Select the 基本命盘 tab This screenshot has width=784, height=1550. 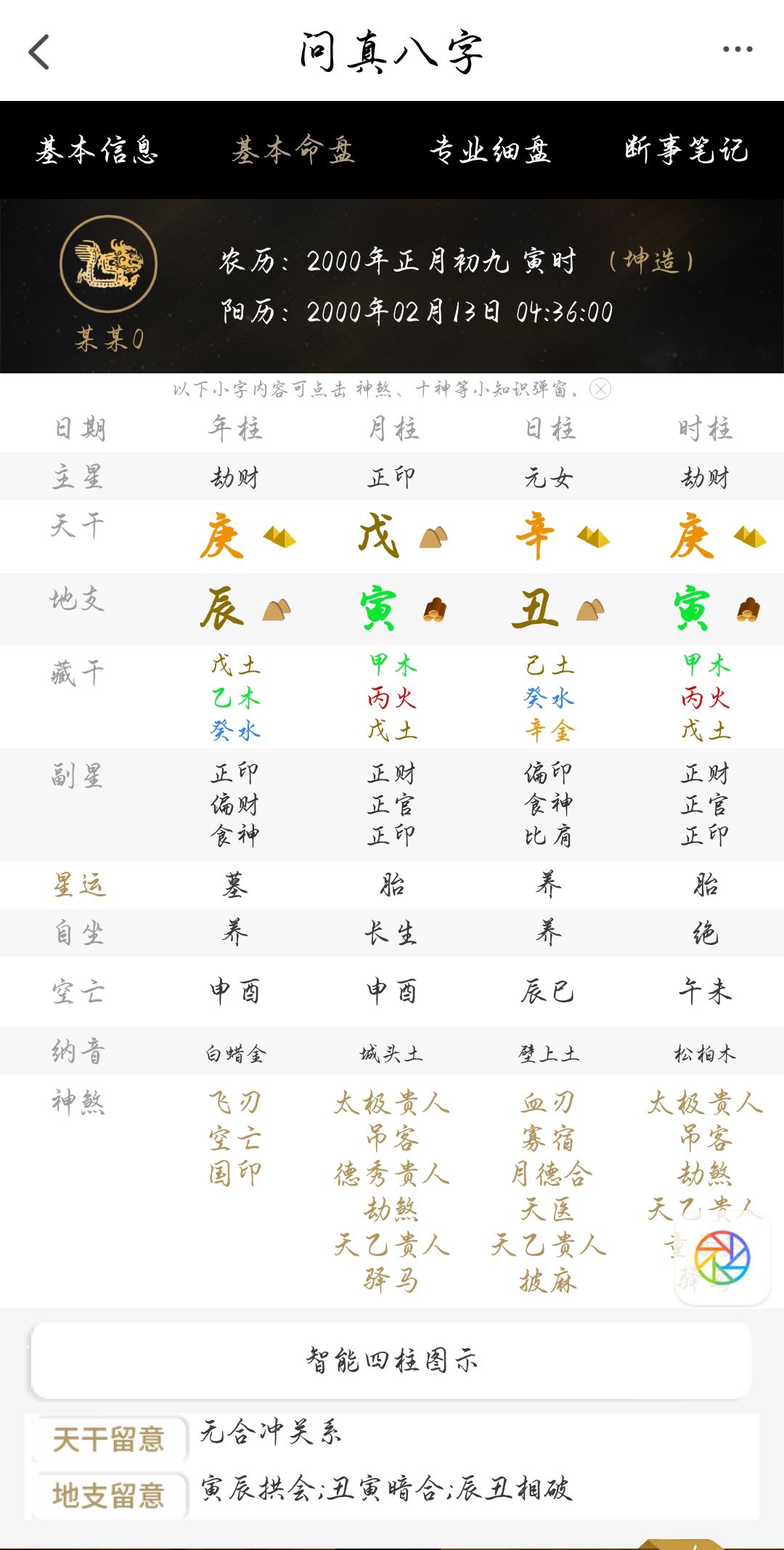293,150
